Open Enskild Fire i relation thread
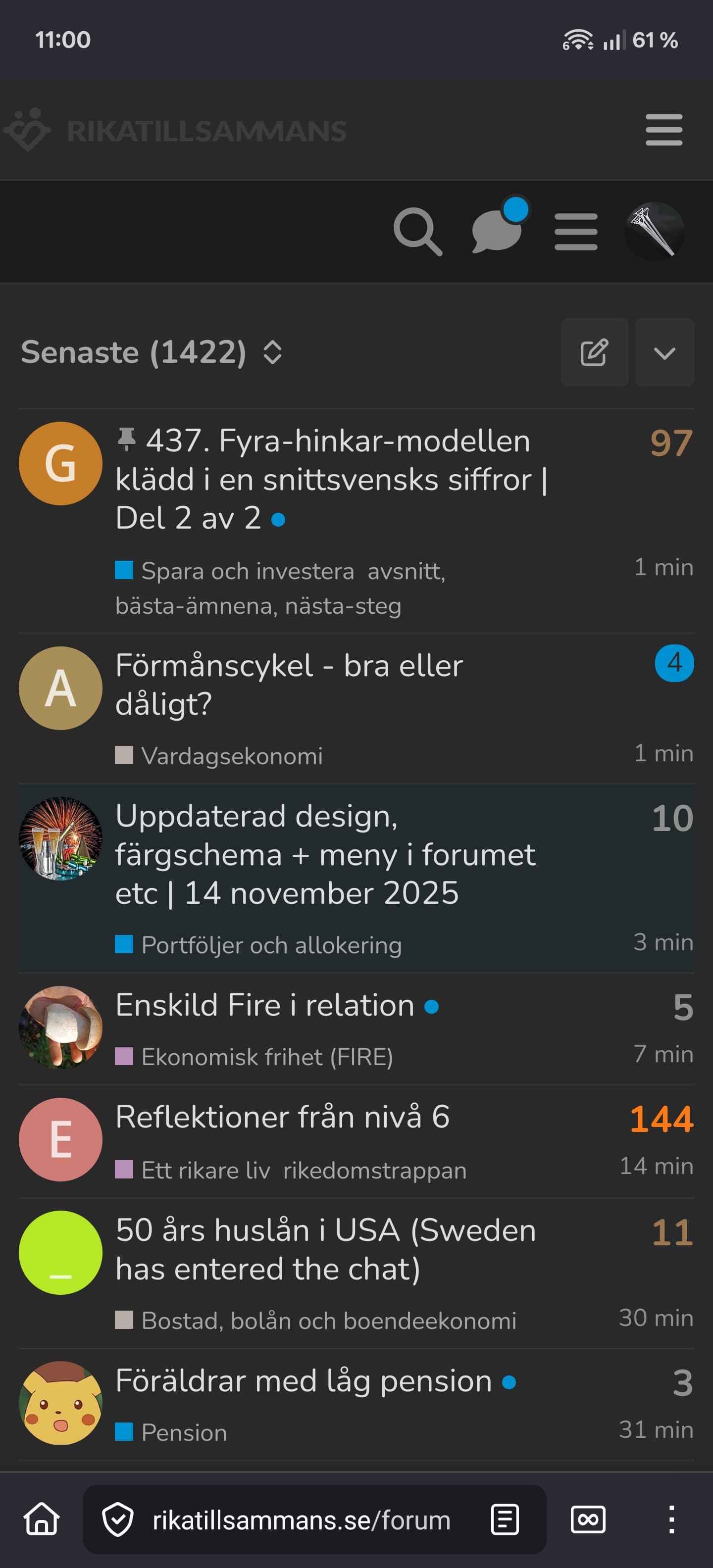This screenshot has height=1568, width=713. (x=265, y=1005)
